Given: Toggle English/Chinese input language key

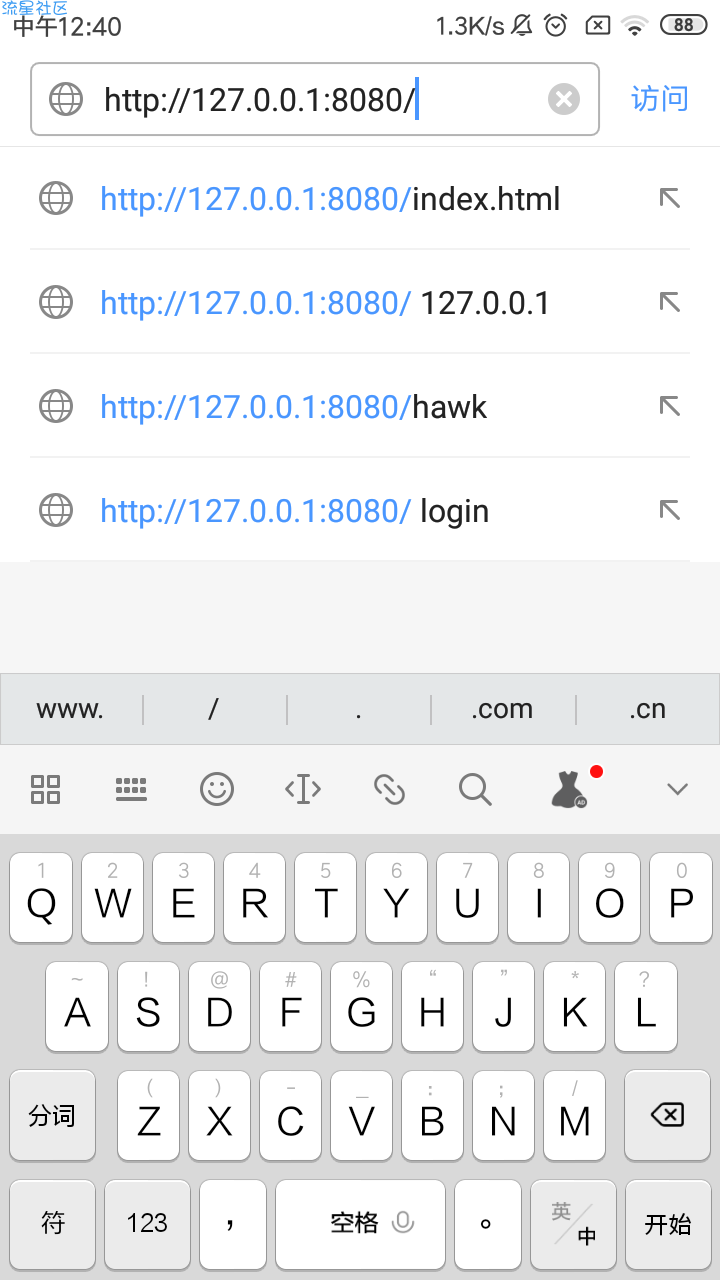Looking at the screenshot, I should tap(574, 1223).
